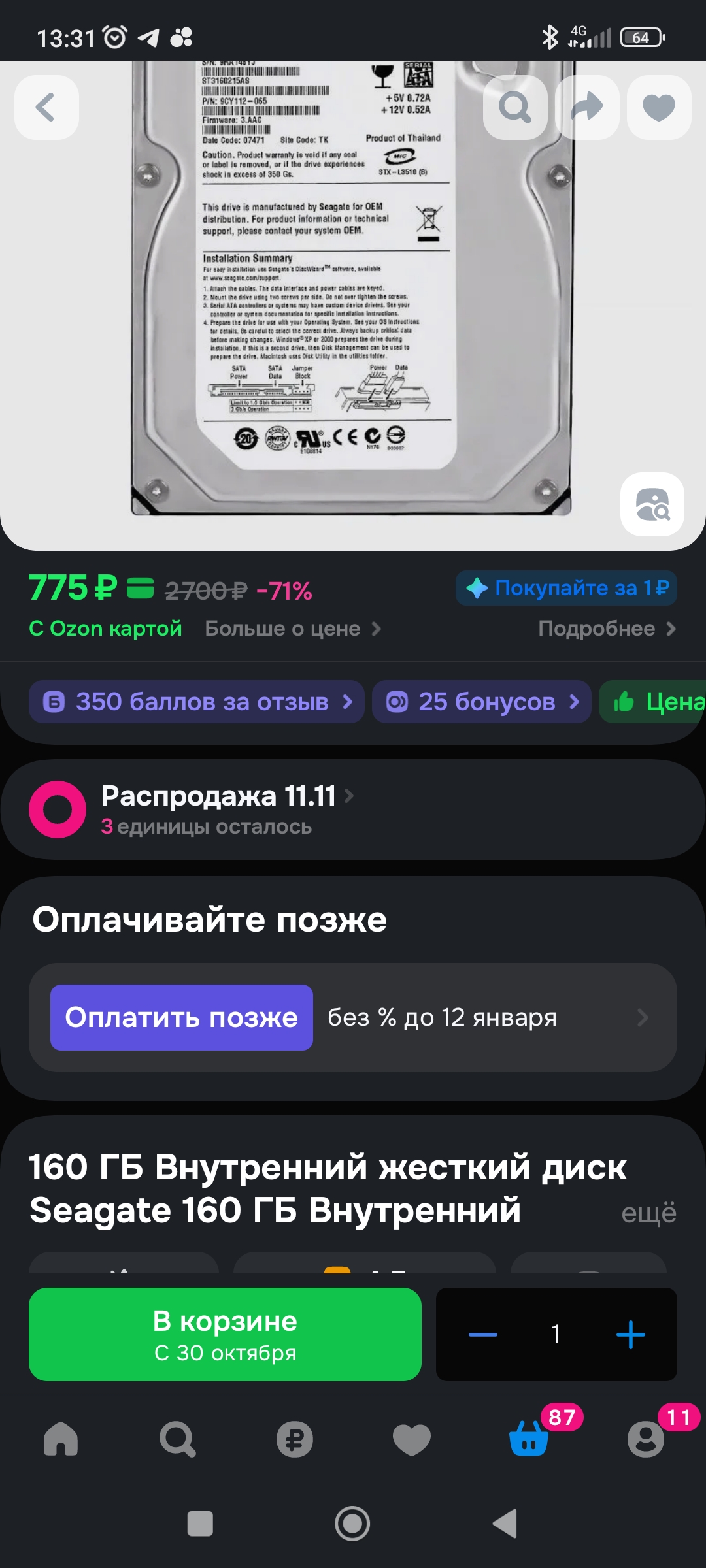Image resolution: width=706 pixels, height=1568 pixels.
Task: Tap the "Покупайте за 1 ₽" badge
Action: pos(566,588)
